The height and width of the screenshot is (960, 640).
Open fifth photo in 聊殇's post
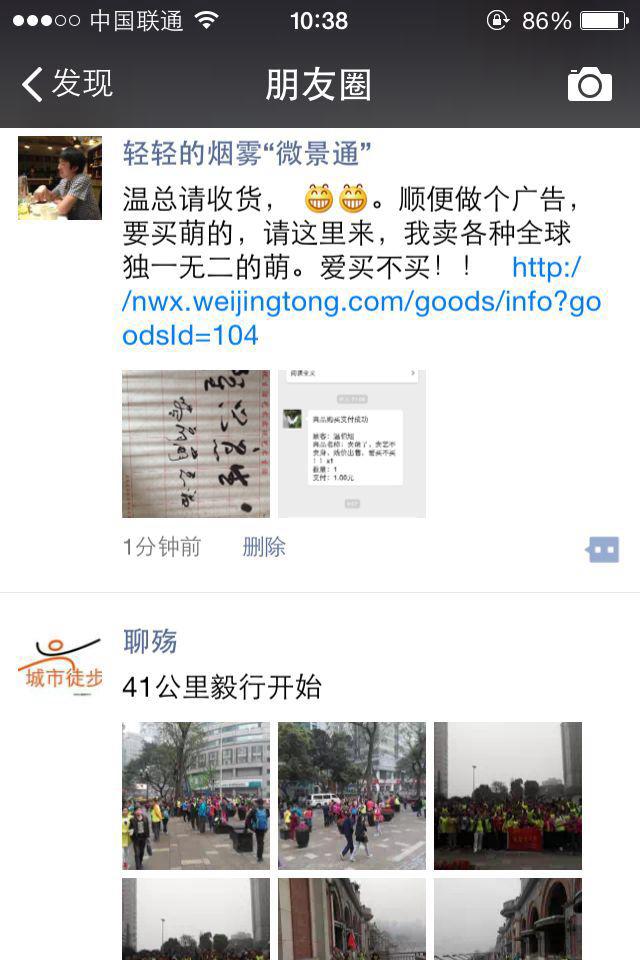(x=352, y=918)
